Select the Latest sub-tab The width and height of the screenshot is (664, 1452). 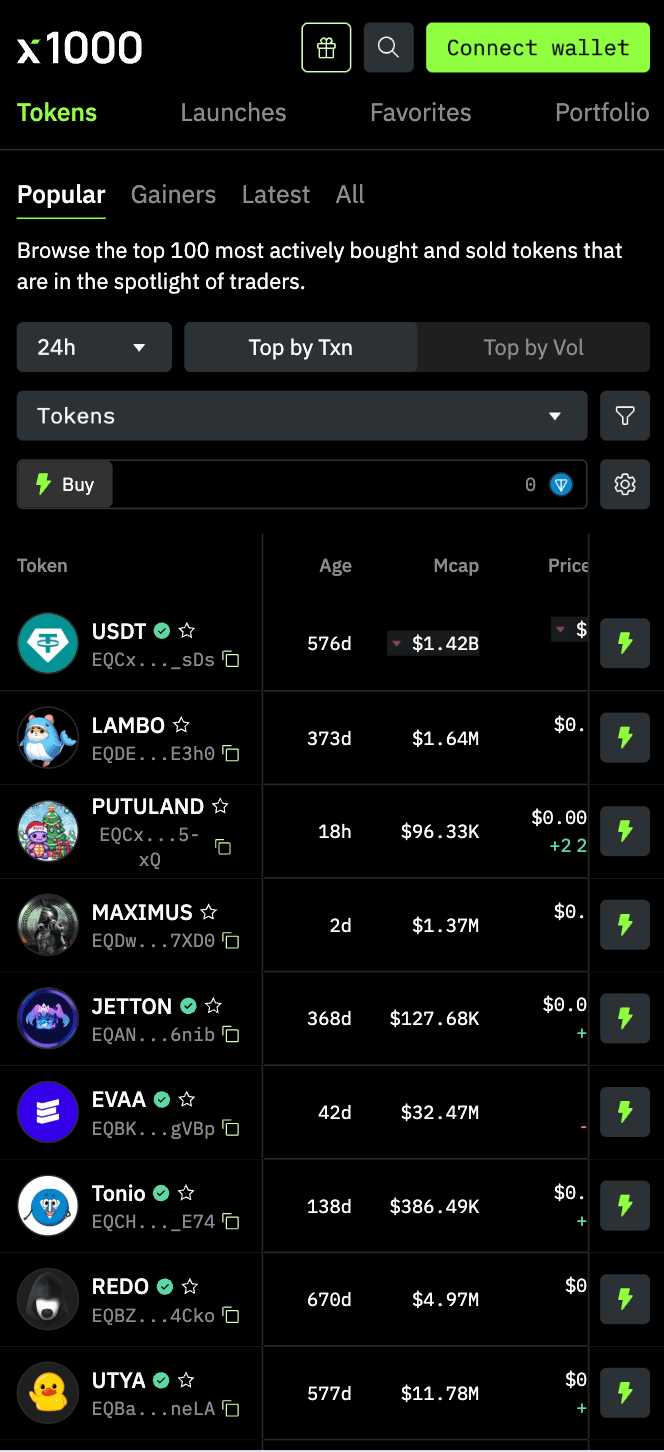(276, 194)
